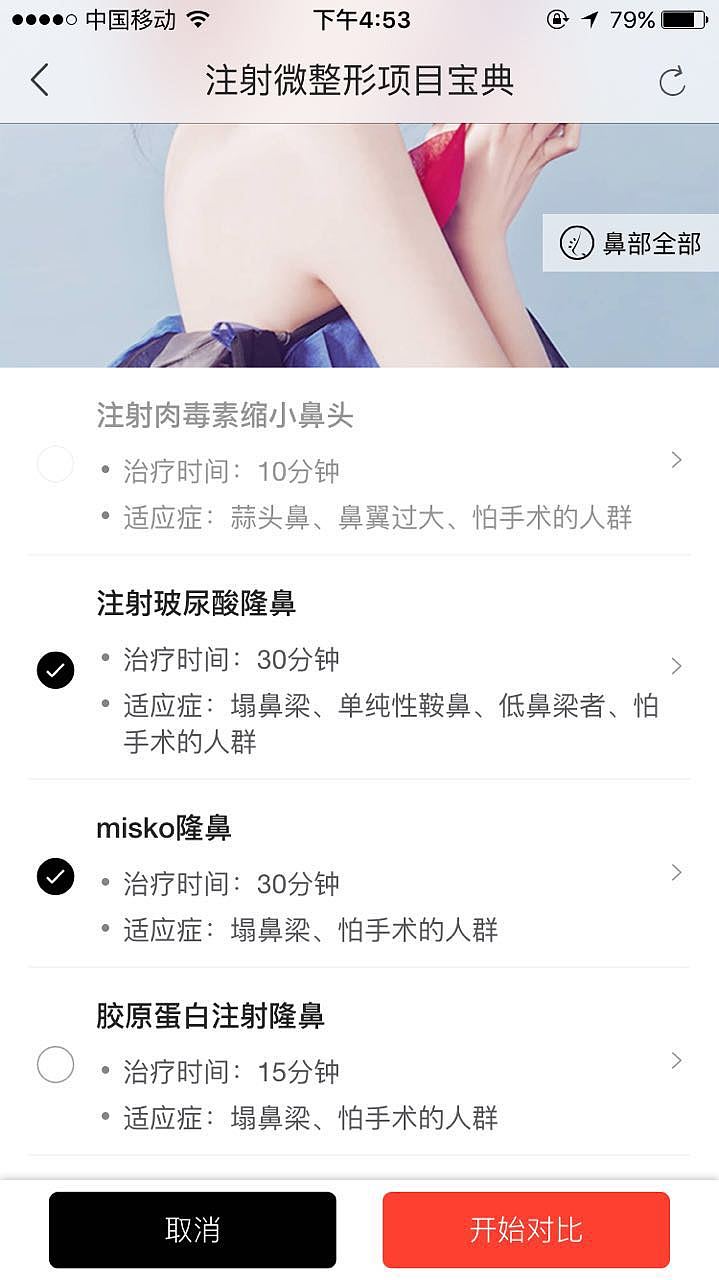Refresh the page with the reload icon
The width and height of the screenshot is (719, 1280).
tap(672, 81)
